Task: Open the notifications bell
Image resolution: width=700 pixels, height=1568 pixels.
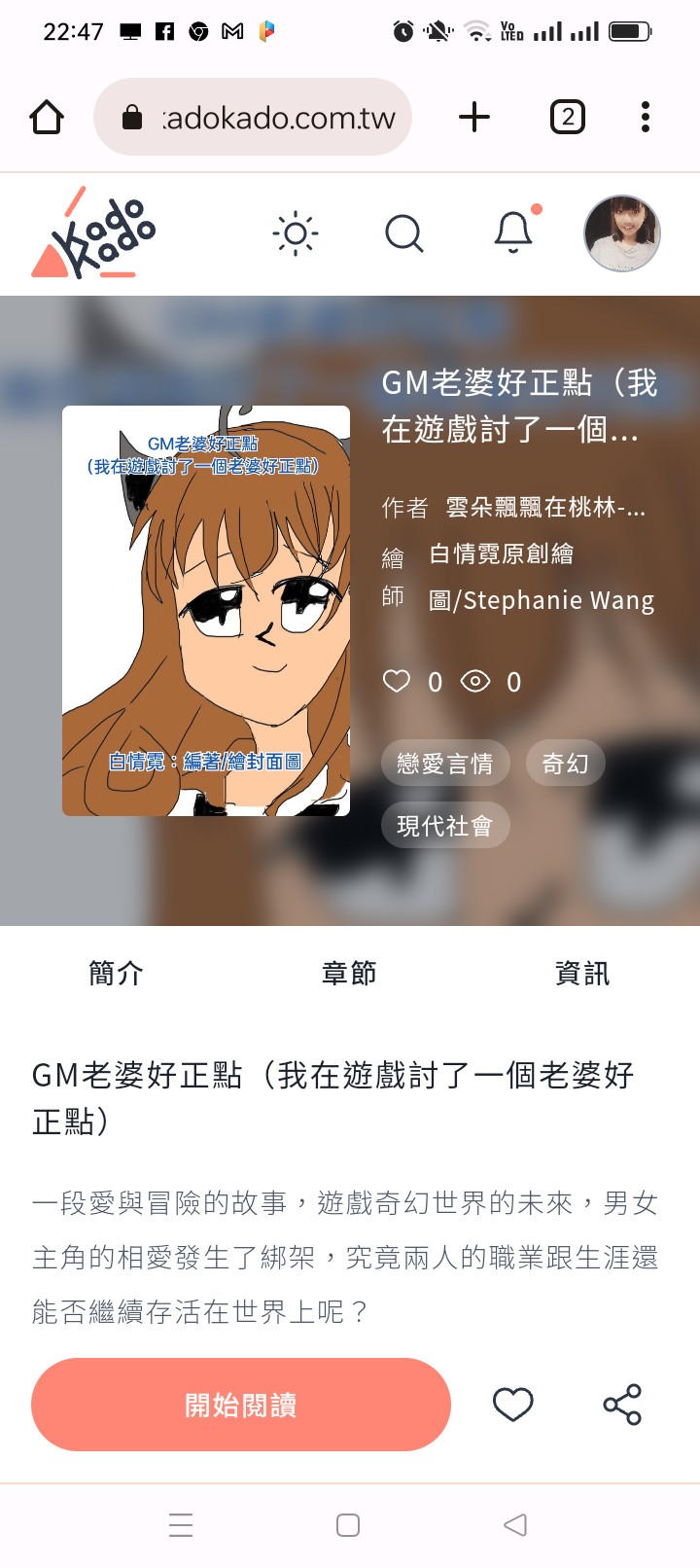Action: [513, 233]
